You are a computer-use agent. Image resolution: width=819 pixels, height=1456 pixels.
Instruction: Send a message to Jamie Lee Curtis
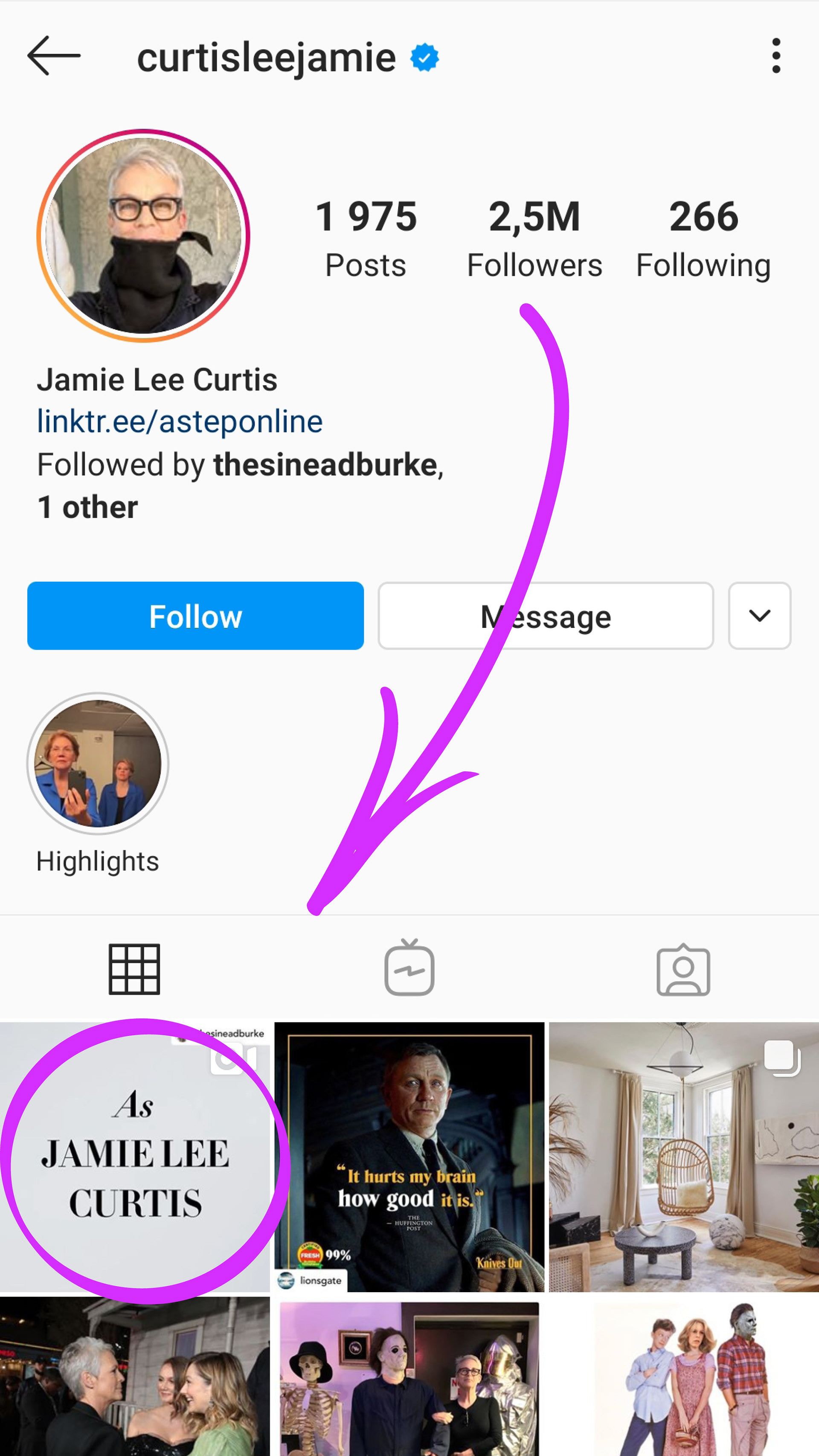(x=546, y=616)
